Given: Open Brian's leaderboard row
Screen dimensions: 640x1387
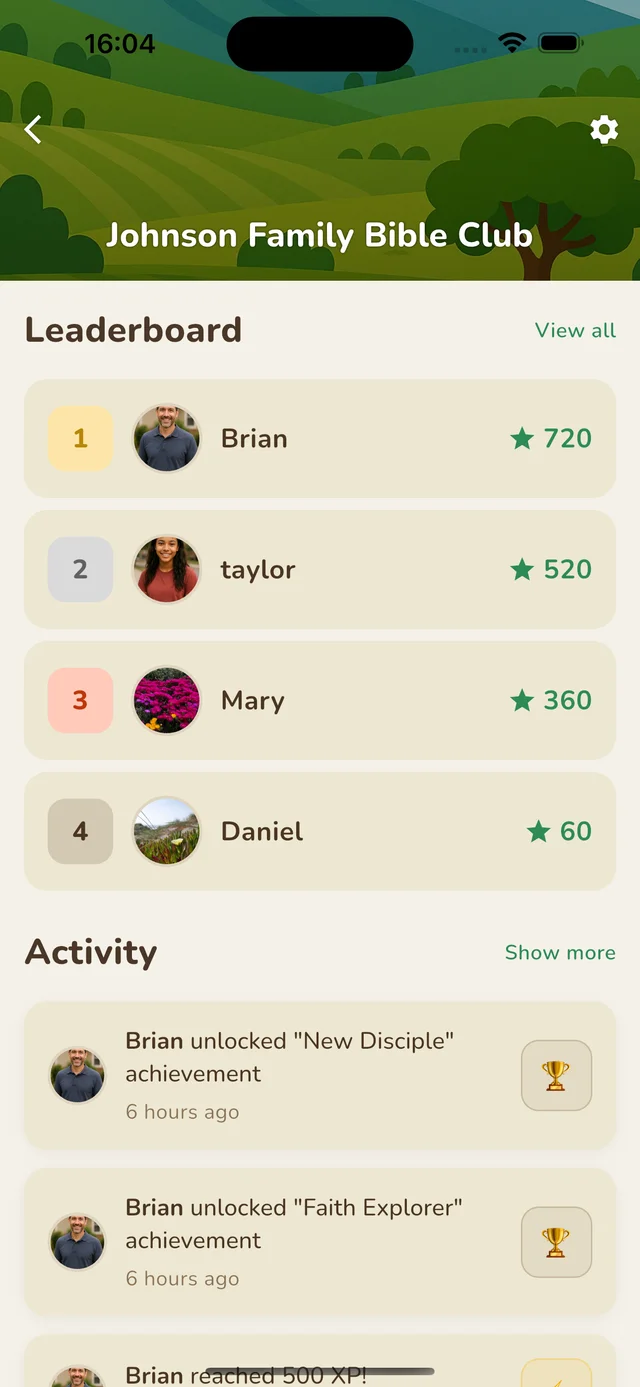Looking at the screenshot, I should pos(319,439).
